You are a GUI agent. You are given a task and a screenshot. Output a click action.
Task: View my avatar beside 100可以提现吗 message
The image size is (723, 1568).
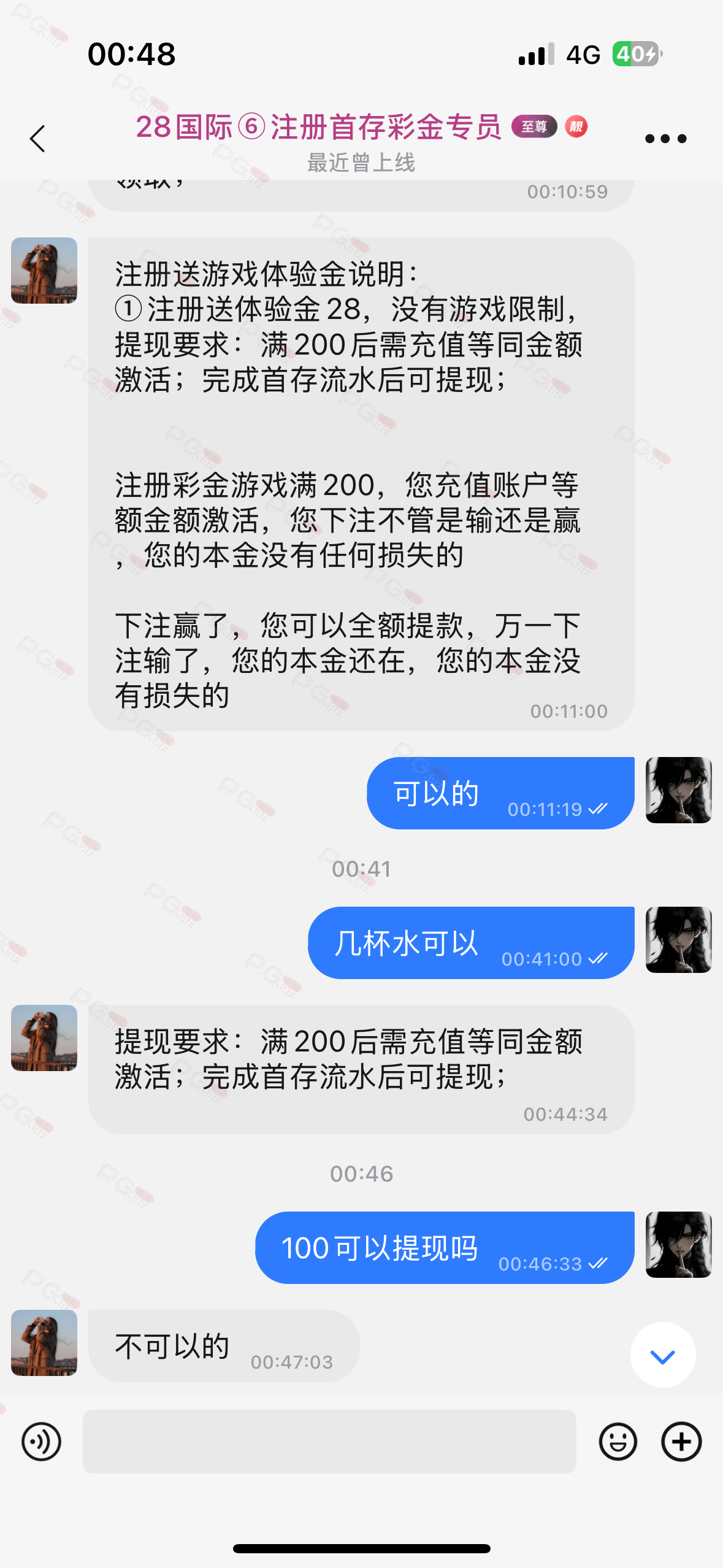[678, 1245]
